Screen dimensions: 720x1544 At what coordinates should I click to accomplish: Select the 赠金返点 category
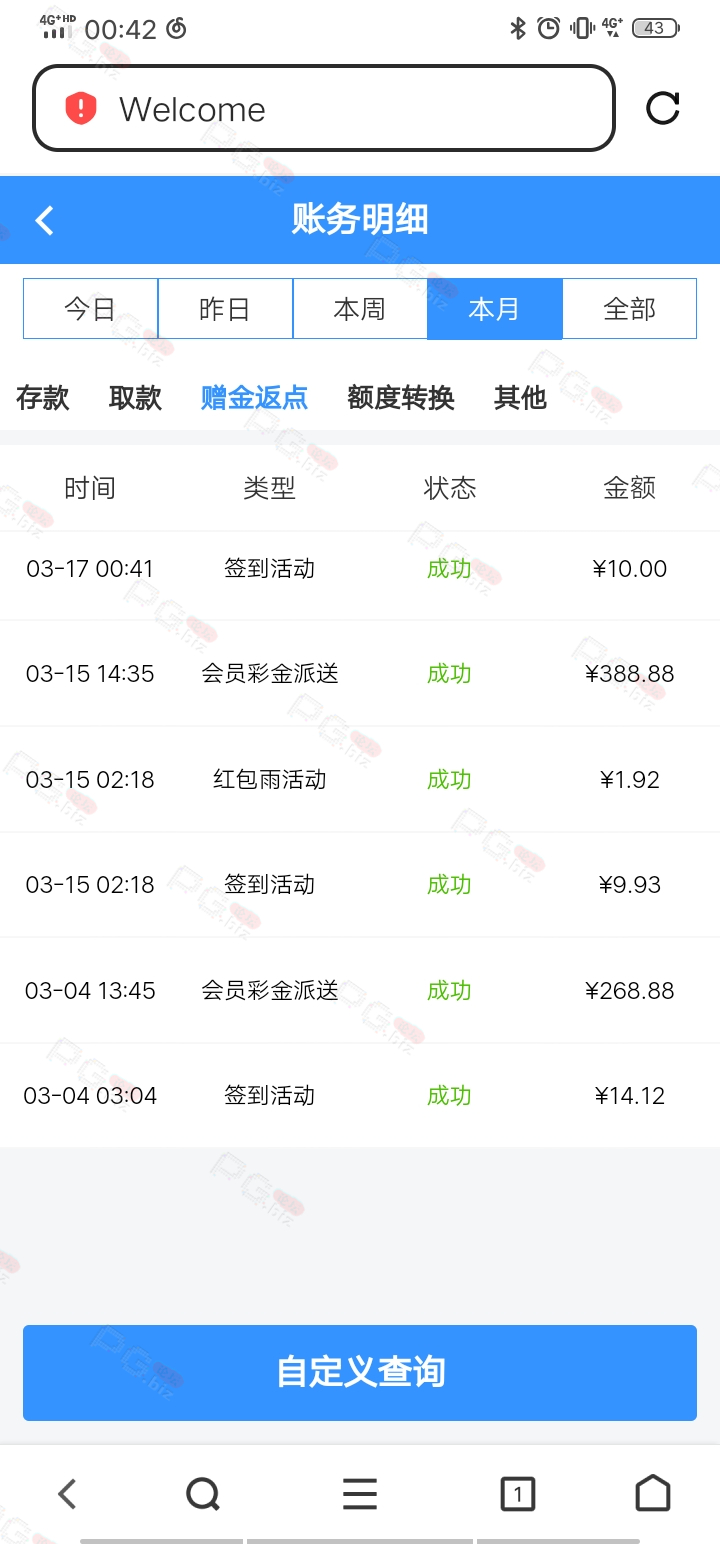(254, 397)
